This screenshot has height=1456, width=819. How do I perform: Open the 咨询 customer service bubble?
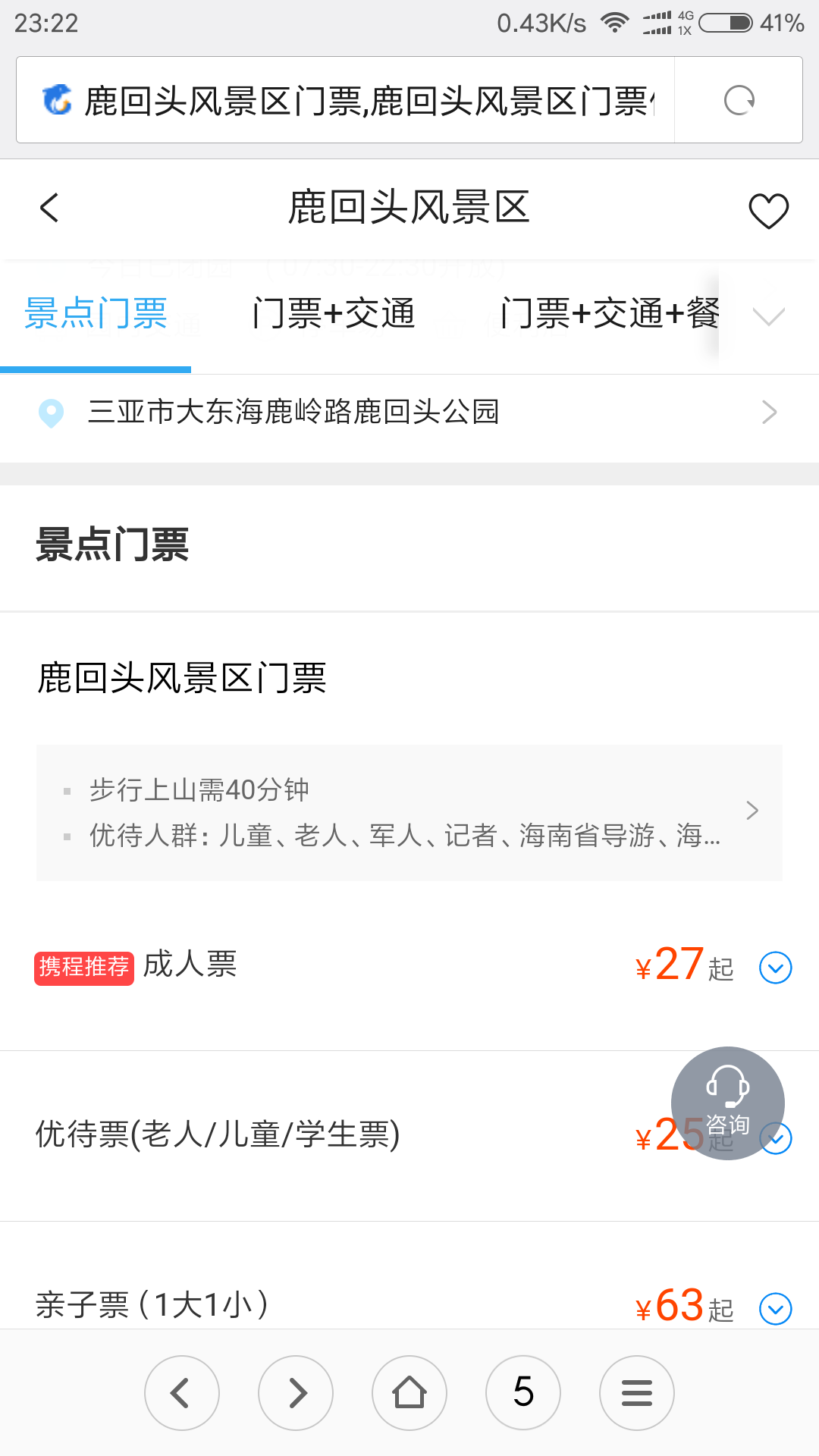coord(728,1103)
